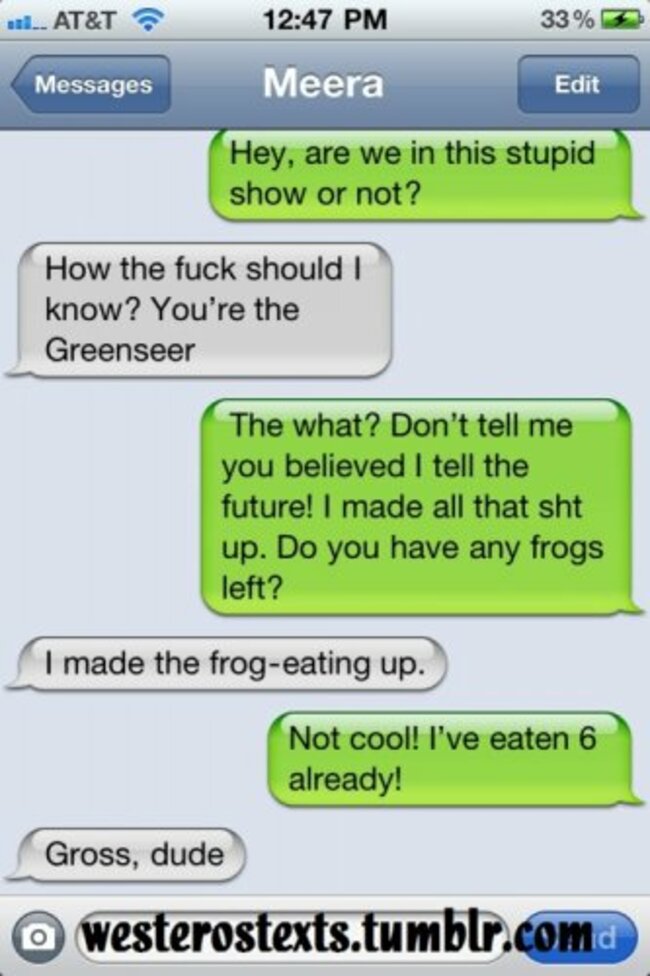Tap the Edit button
The width and height of the screenshot is (650, 976).
click(577, 85)
